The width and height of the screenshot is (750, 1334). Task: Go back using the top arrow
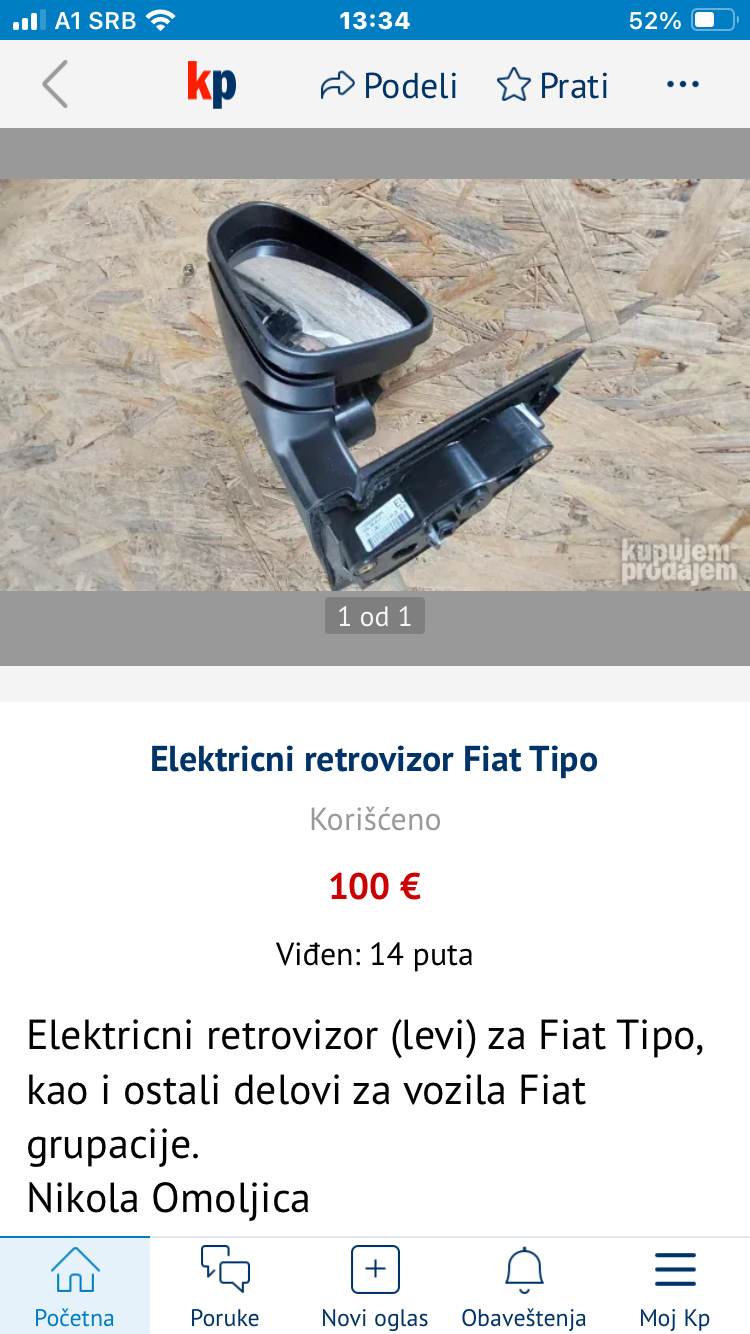pos(55,85)
